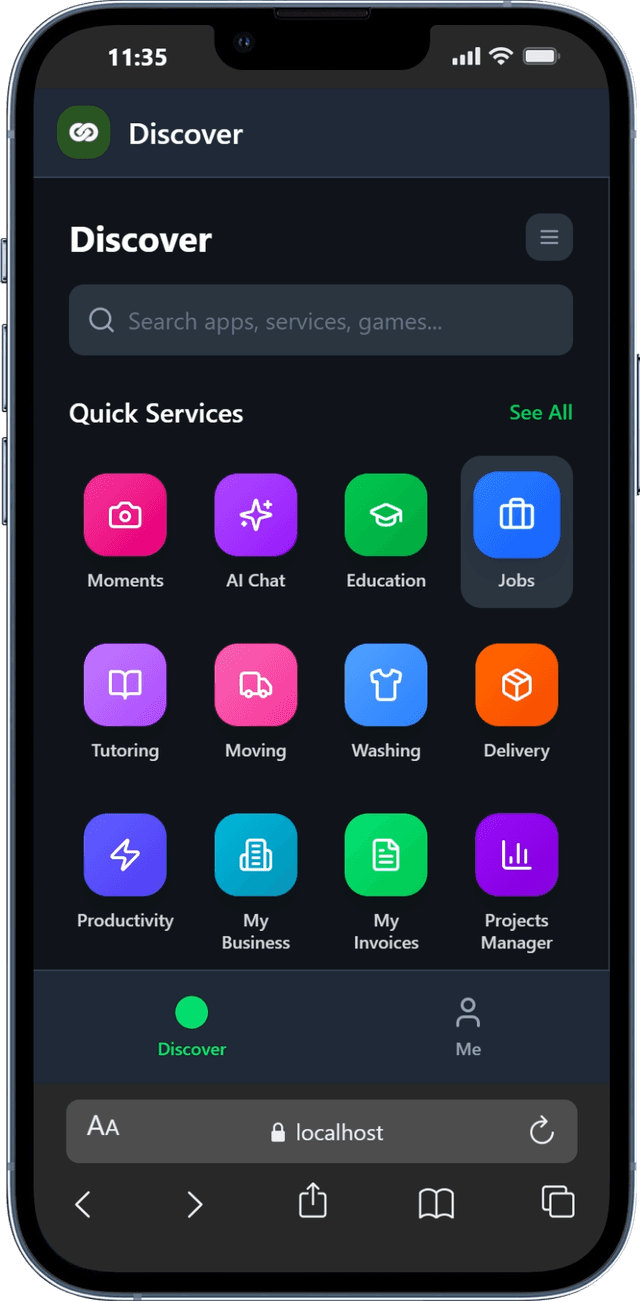640x1301 pixels.
Task: See all Quick Services
Action: click(x=540, y=412)
